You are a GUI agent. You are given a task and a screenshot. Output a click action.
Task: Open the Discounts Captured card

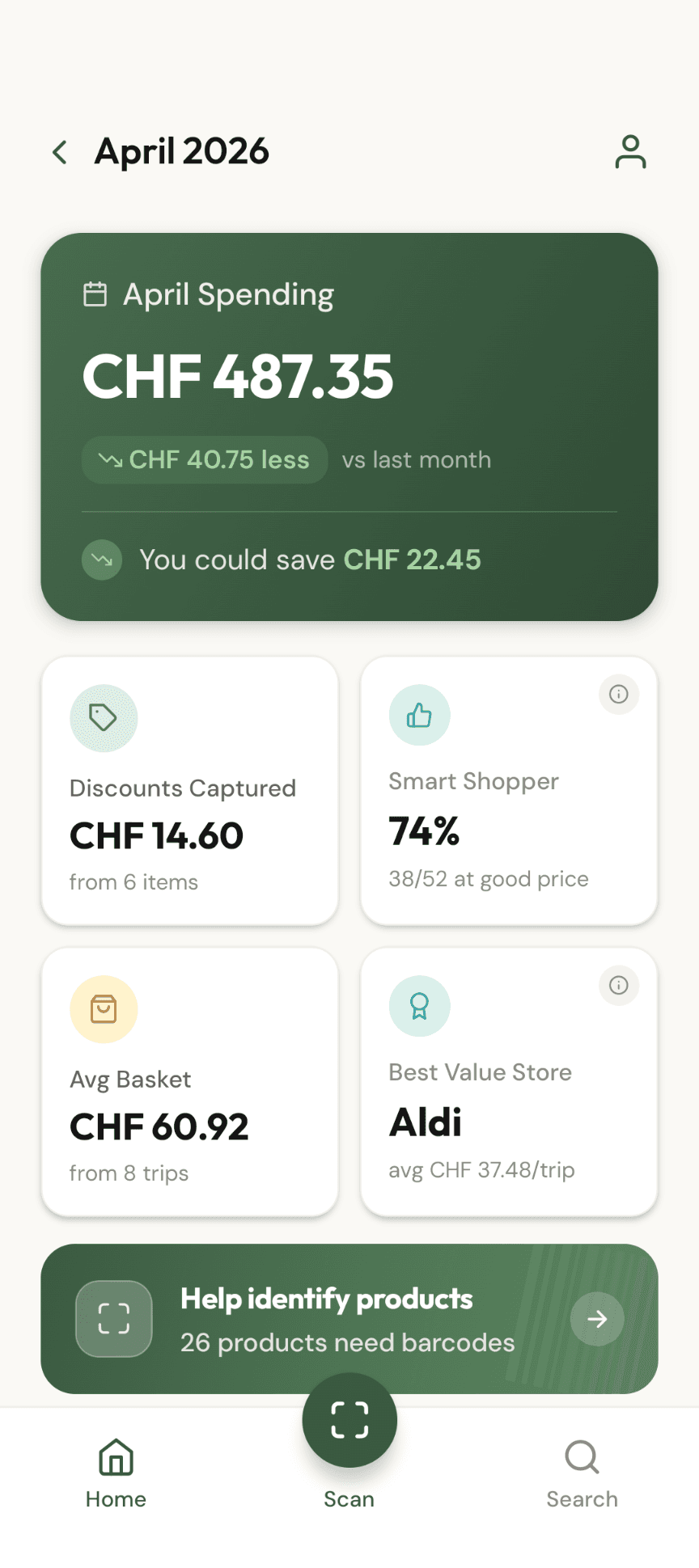pos(189,791)
